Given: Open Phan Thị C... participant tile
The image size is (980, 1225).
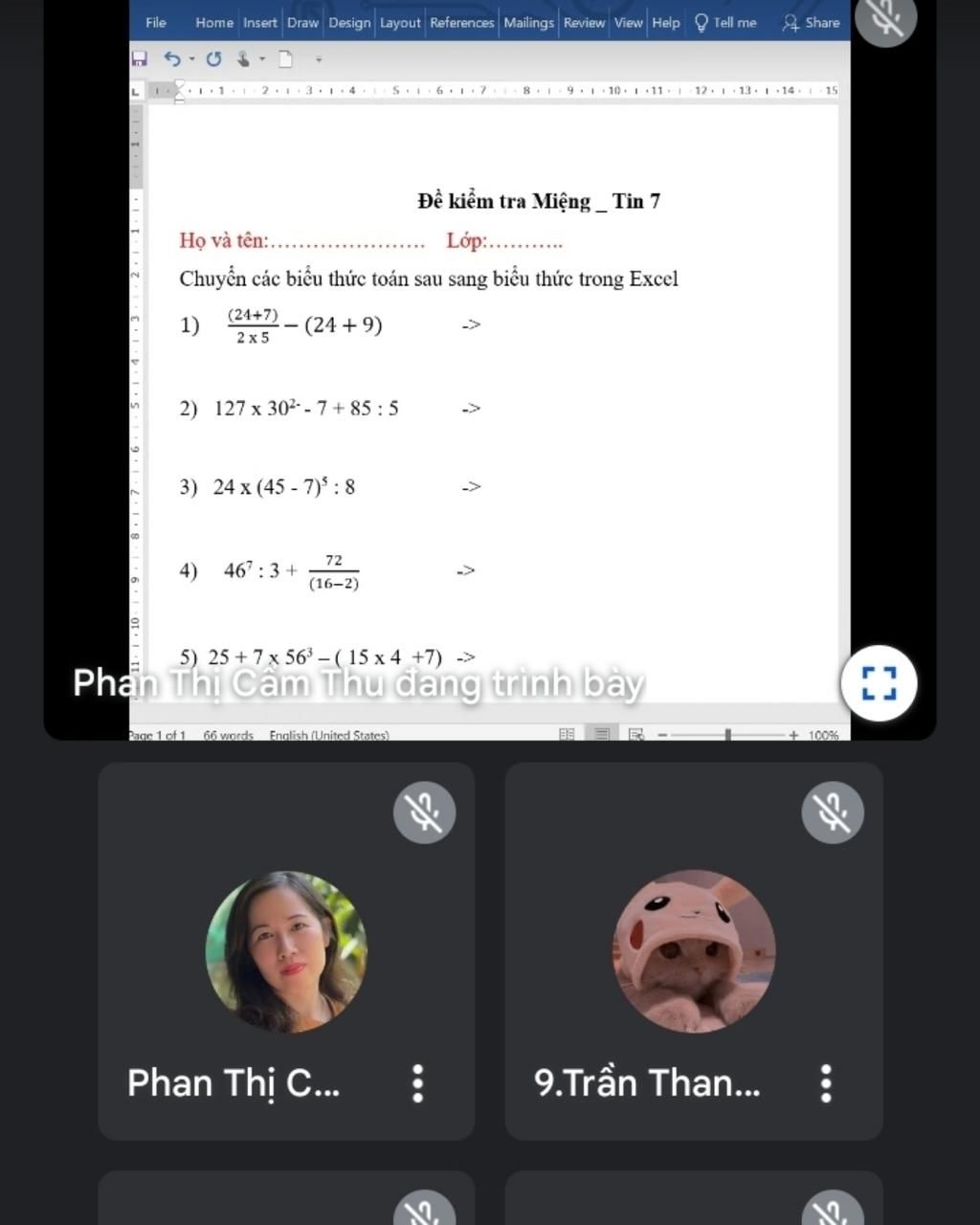Looking at the screenshot, I should pos(286,950).
